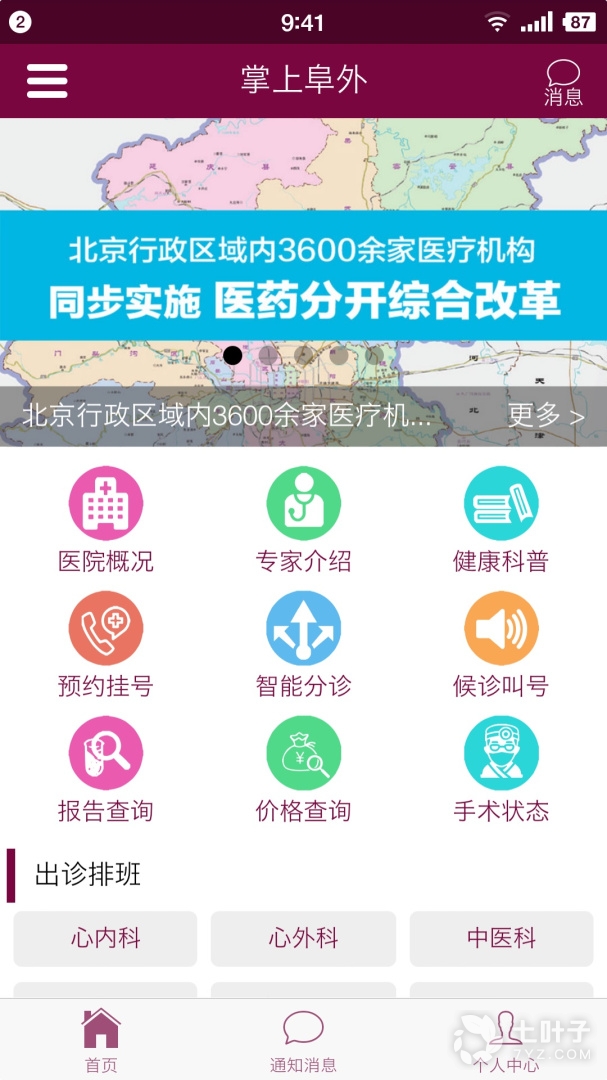Select the 中医科 department schedule
Screen dimensions: 607x1080
[x=501, y=938]
